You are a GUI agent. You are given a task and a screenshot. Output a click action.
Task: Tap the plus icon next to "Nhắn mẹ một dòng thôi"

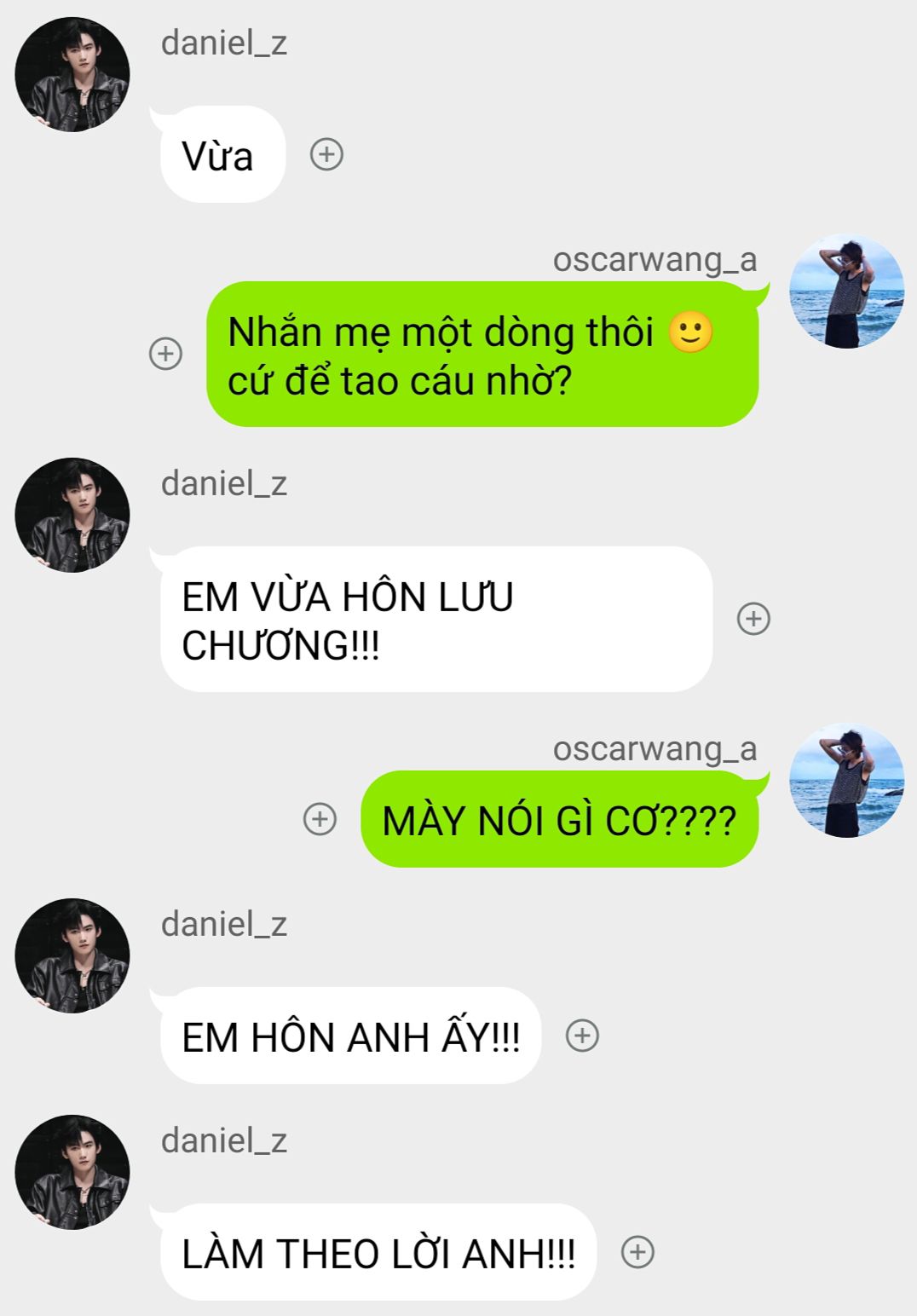(x=166, y=353)
